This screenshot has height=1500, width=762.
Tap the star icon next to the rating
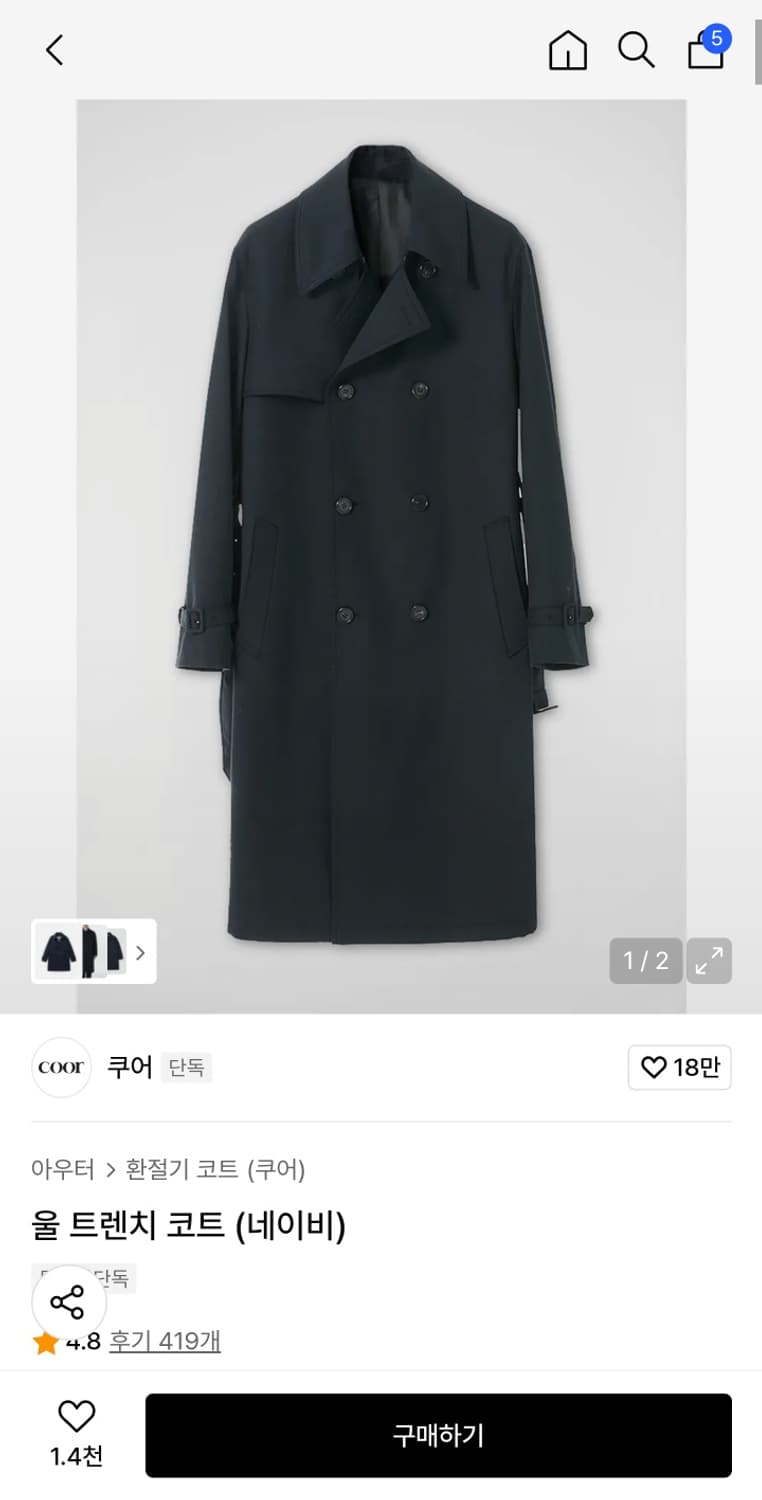point(45,1344)
